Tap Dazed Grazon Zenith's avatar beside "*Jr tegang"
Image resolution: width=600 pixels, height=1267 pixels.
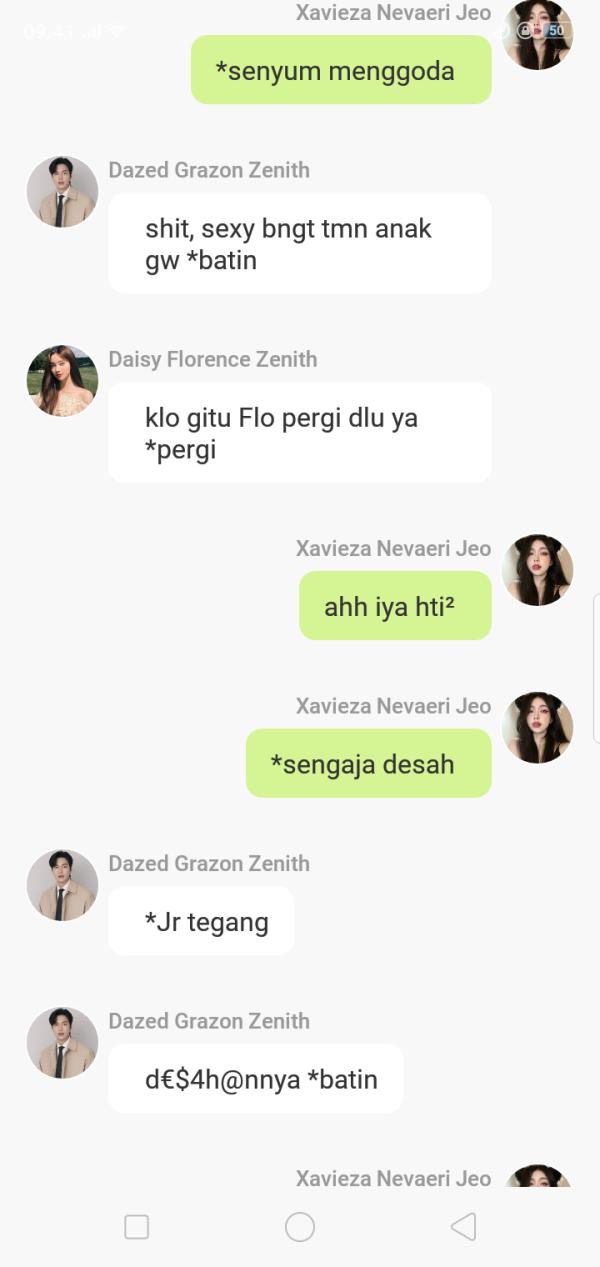tap(62, 885)
